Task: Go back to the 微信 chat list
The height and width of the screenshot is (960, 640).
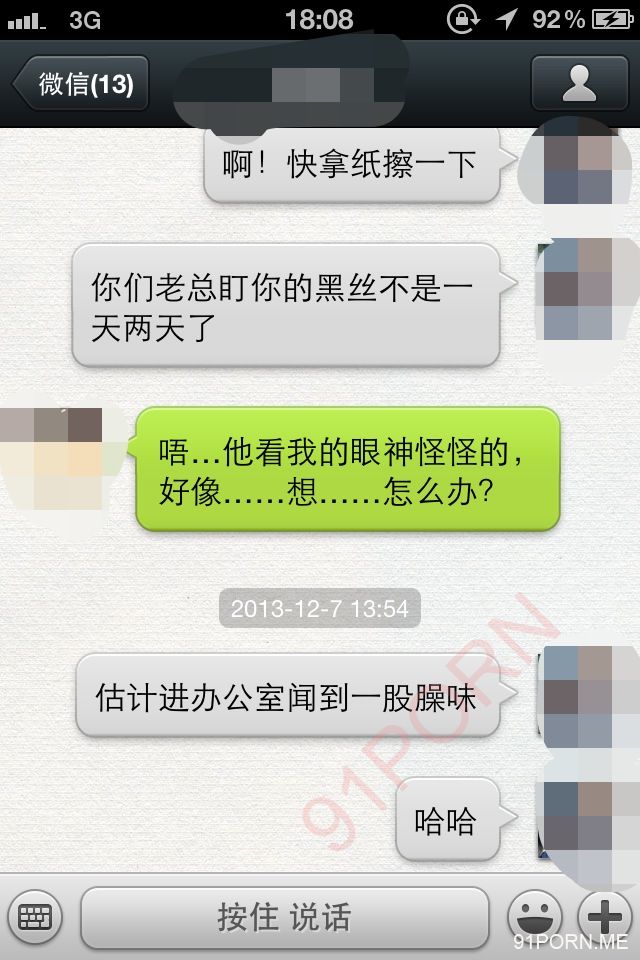Action: pyautogui.click(x=82, y=84)
